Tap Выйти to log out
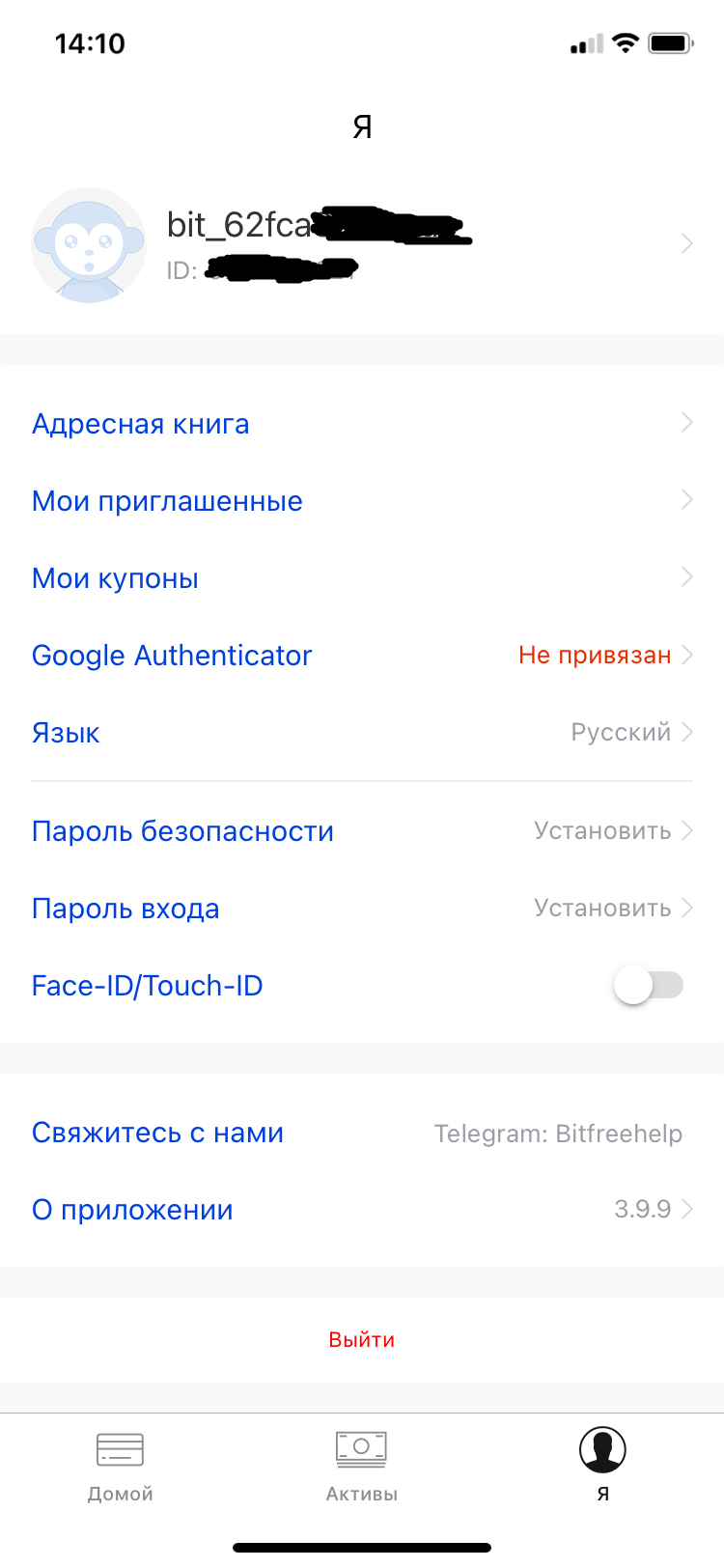Screen dimensions: 724x1568 click(x=362, y=1340)
